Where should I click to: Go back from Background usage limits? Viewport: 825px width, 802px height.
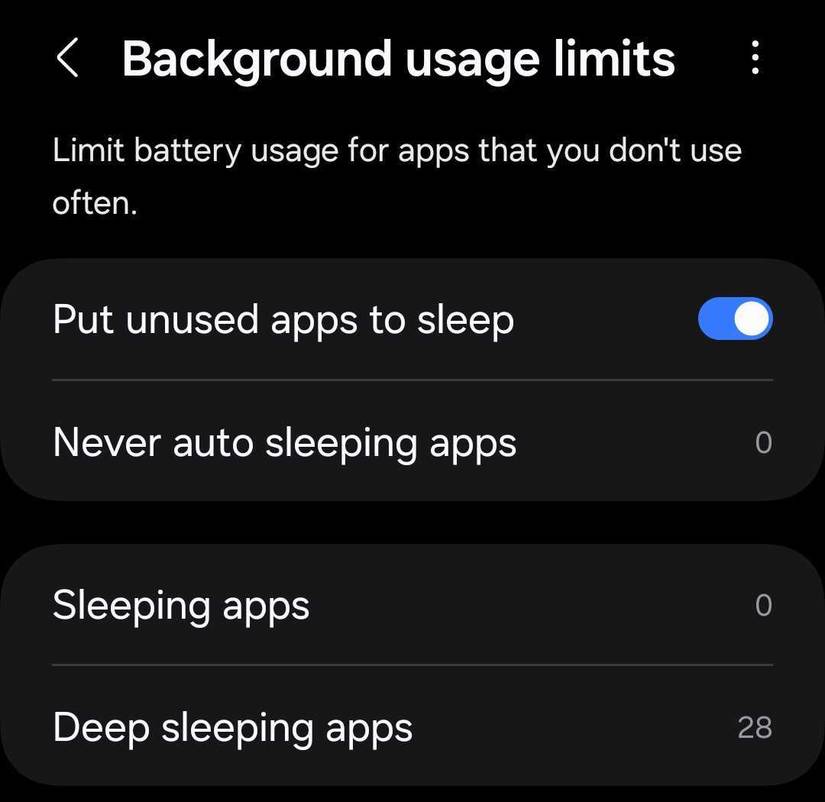click(x=67, y=59)
